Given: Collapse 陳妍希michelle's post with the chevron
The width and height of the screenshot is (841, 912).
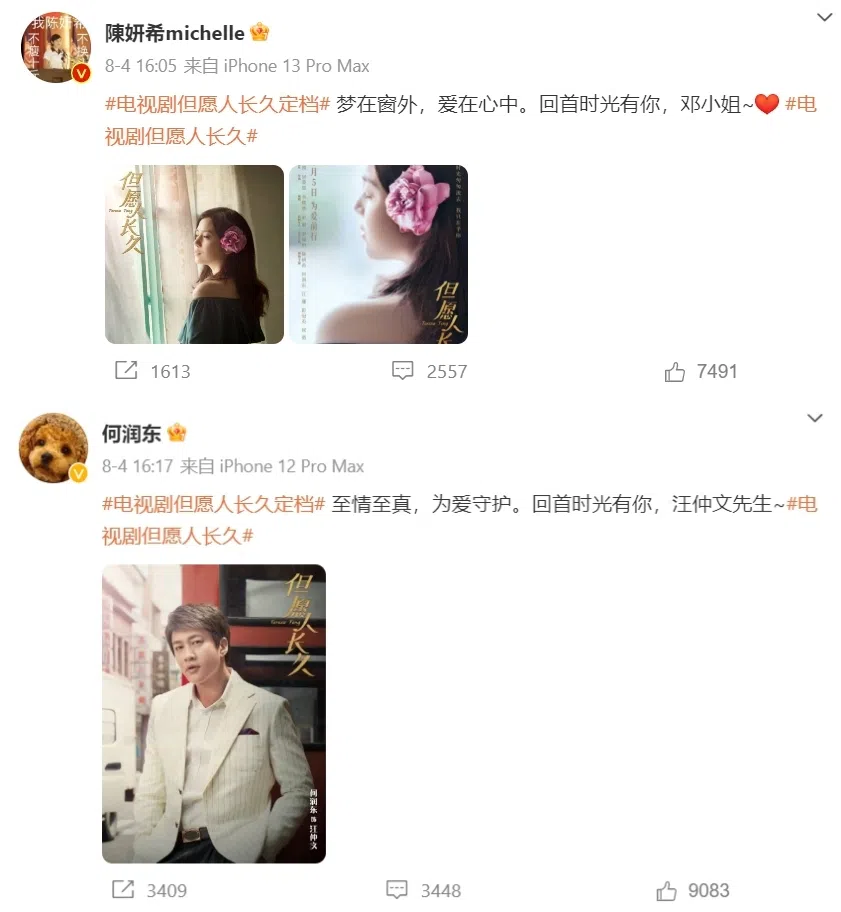Looking at the screenshot, I should [824, 18].
